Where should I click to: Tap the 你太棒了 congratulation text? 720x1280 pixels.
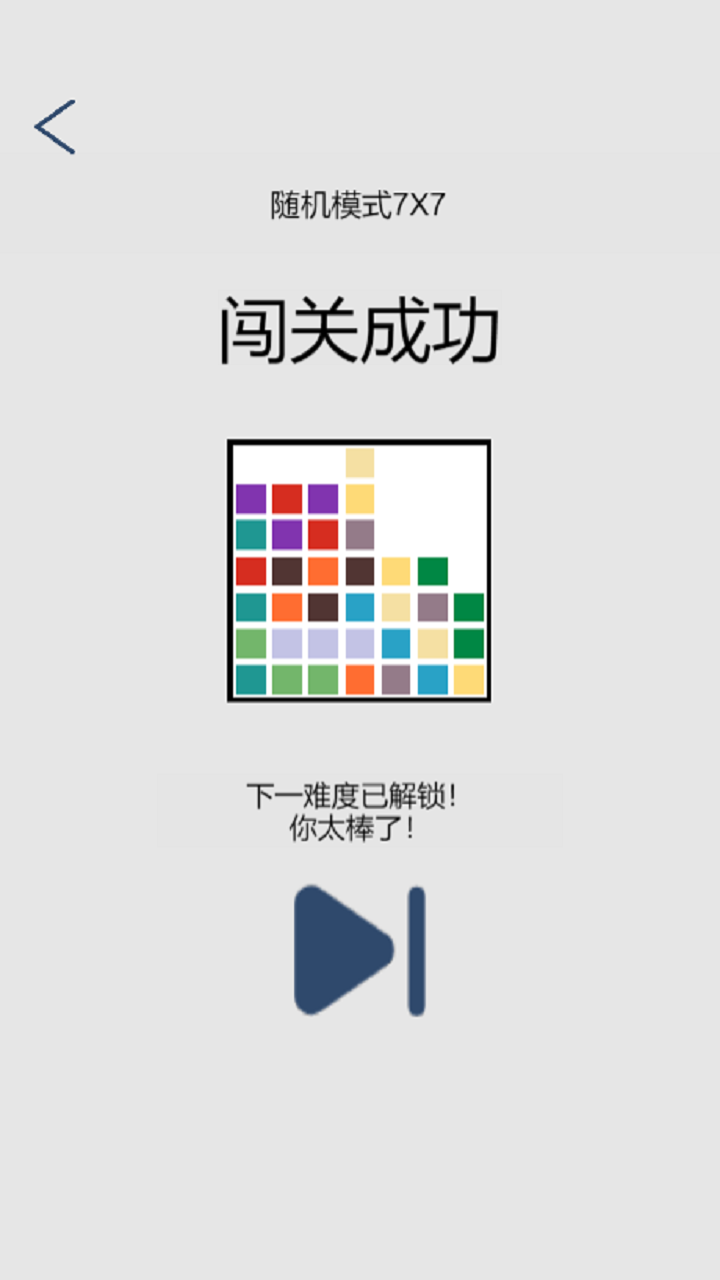click(360, 828)
